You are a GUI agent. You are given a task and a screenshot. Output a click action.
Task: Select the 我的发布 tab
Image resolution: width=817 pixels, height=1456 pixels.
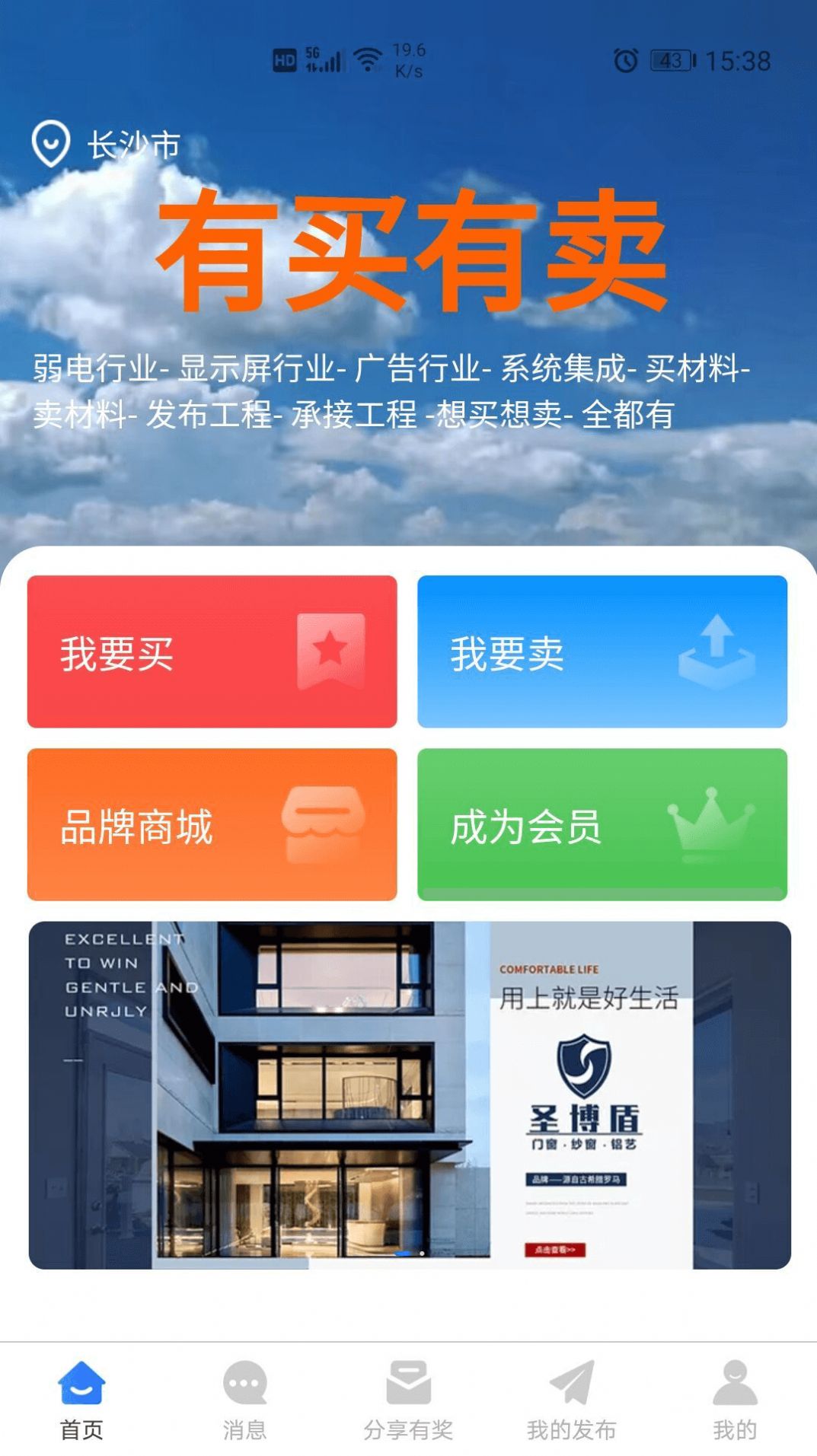[570, 1403]
